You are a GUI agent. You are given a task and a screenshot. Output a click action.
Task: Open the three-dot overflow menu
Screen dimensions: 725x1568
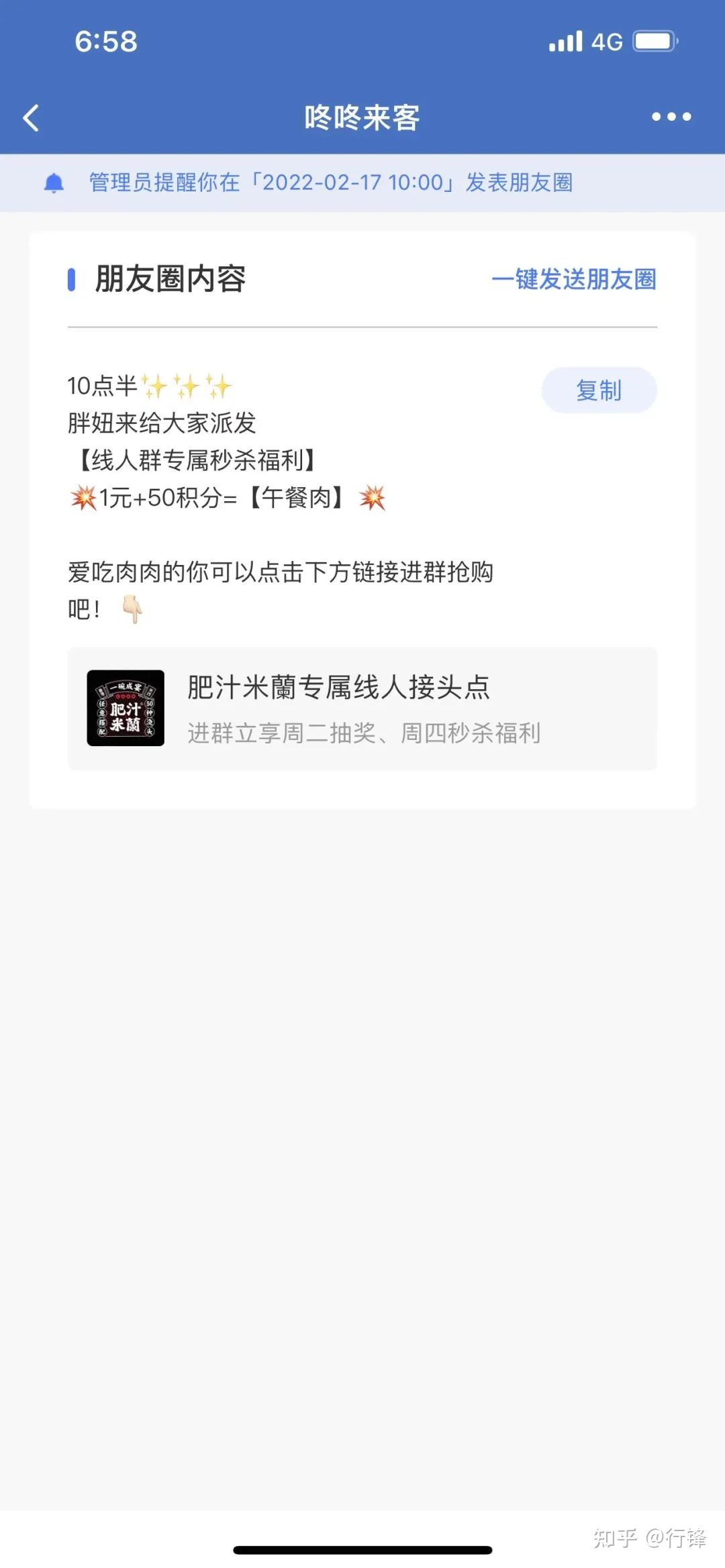pos(671,117)
